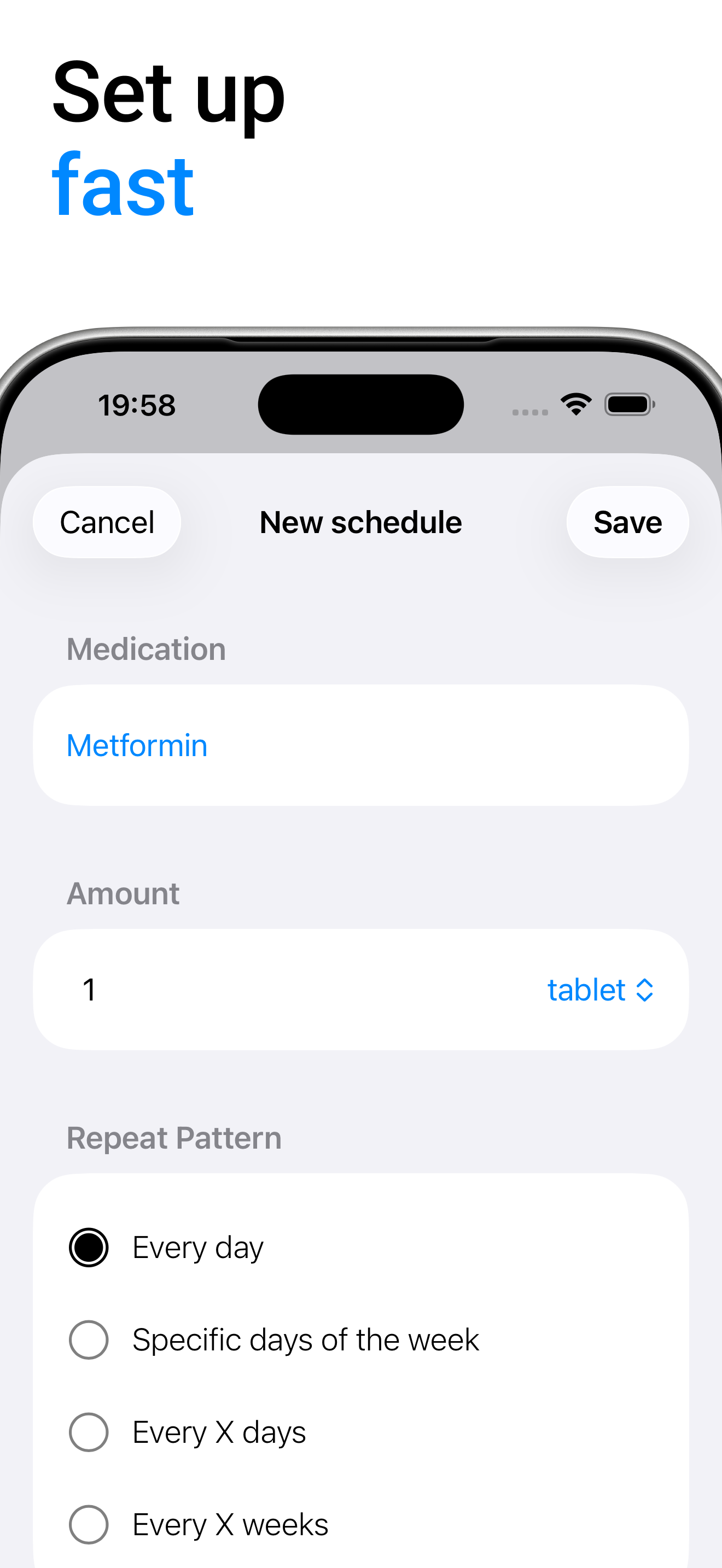This screenshot has height=1568, width=722.
Task: Click the battery indicator
Action: [627, 403]
